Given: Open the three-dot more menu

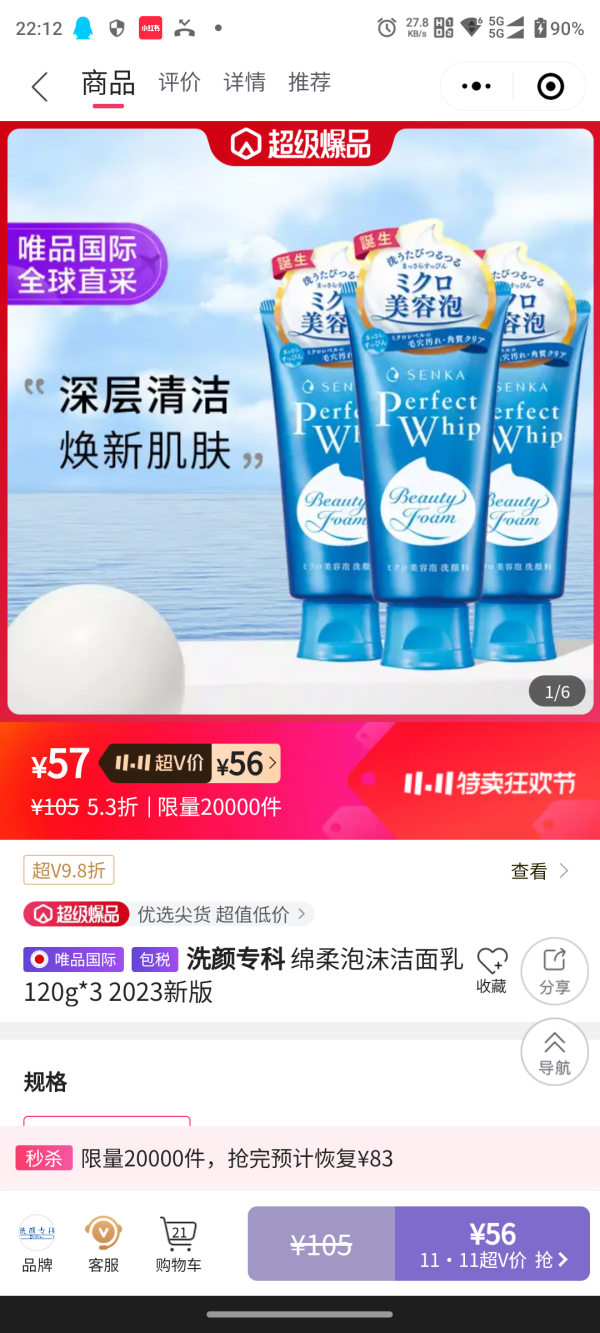Looking at the screenshot, I should [x=476, y=87].
